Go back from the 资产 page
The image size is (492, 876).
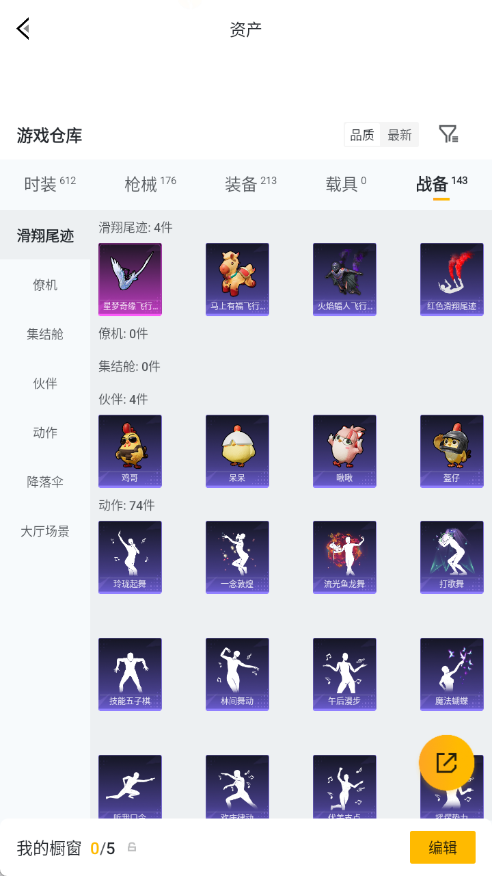click(23, 28)
